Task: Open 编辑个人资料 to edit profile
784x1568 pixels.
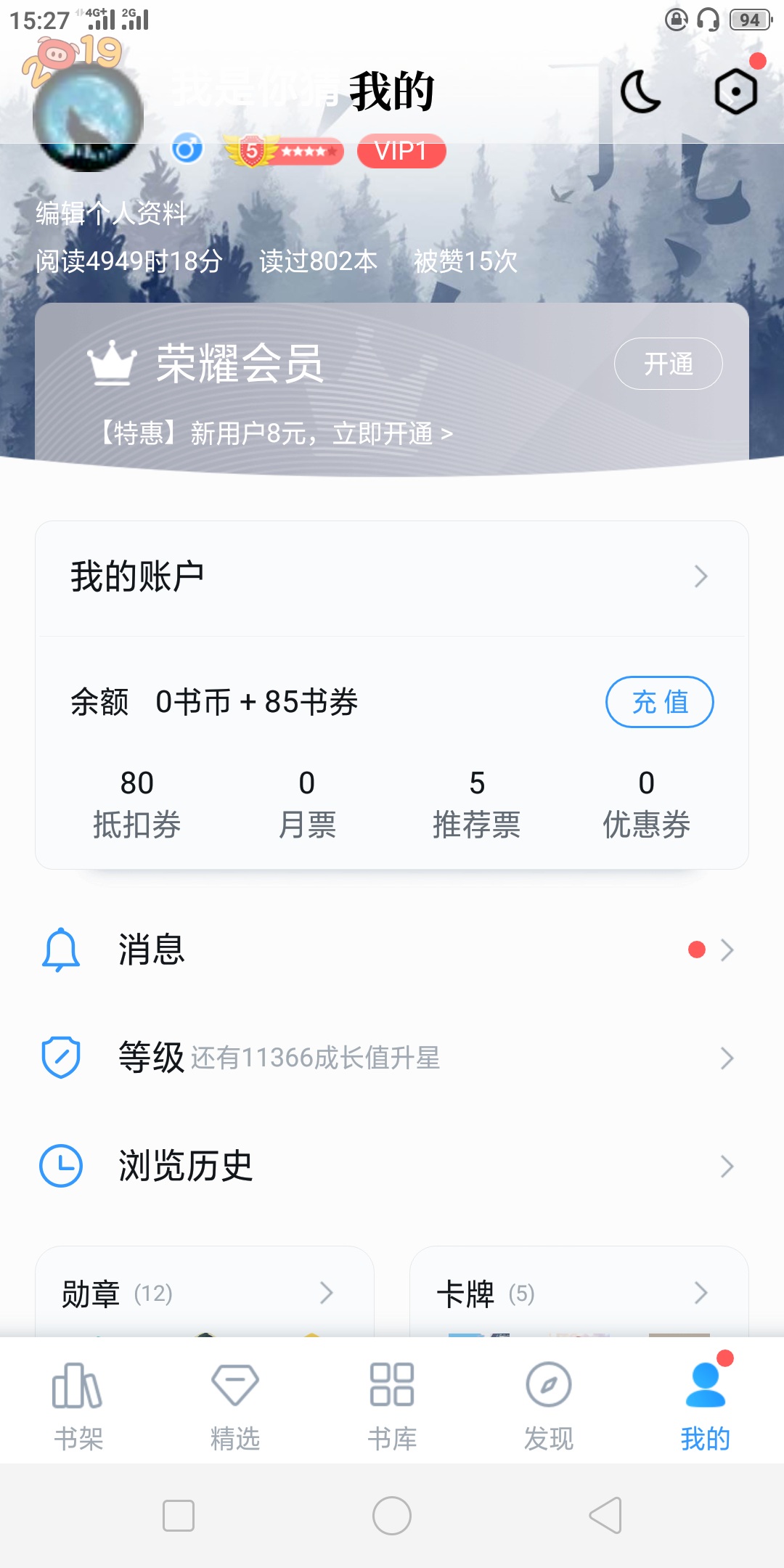Action: (111, 213)
